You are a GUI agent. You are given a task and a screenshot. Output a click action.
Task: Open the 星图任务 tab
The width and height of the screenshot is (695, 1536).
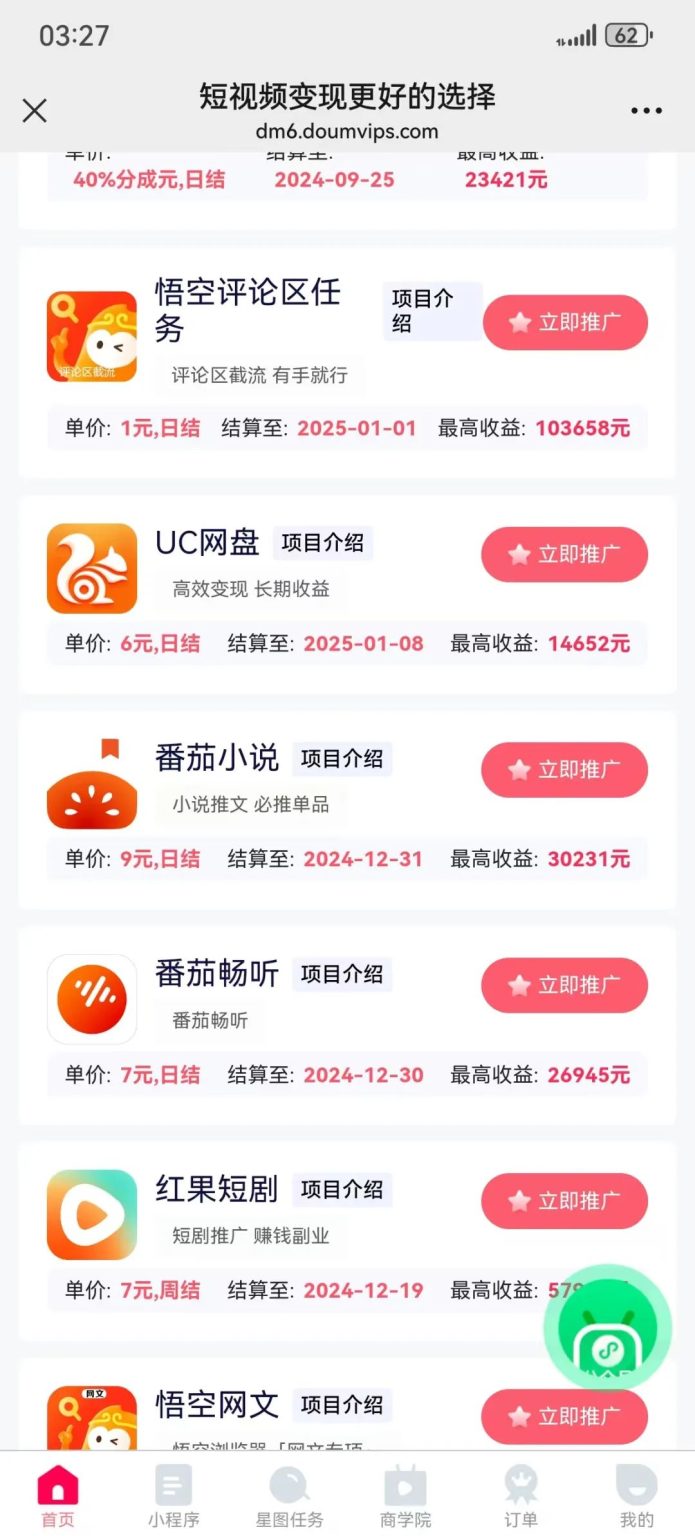pyautogui.click(x=289, y=1496)
